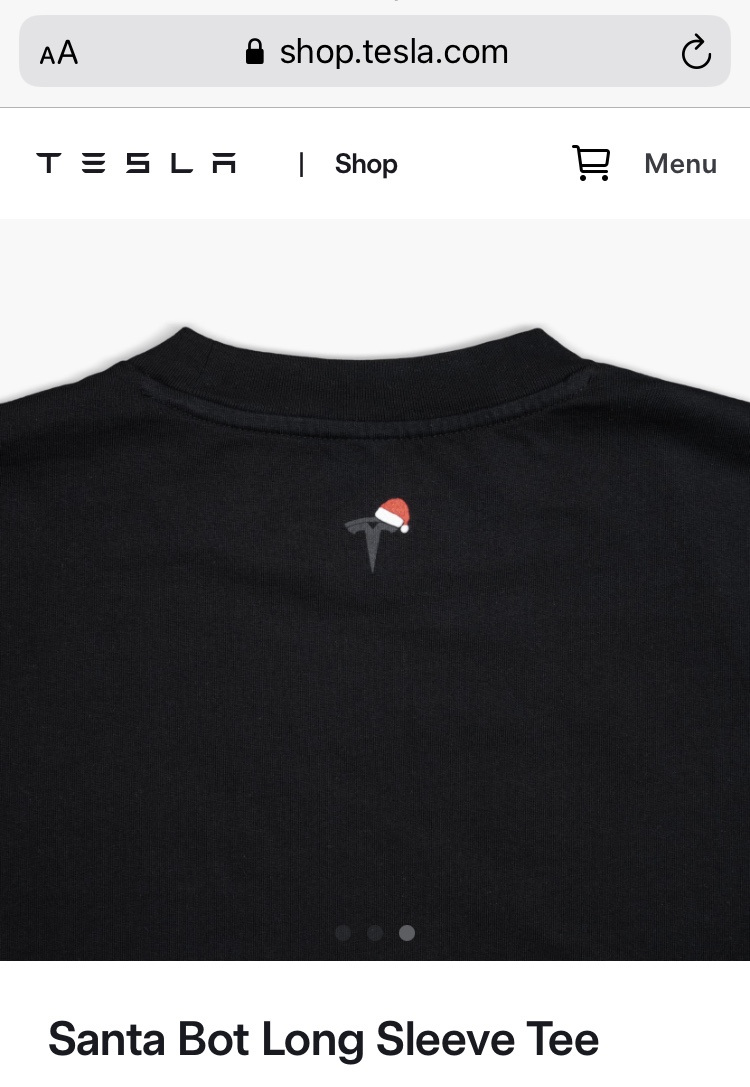Jump to second product image dot
Viewport: 750px width, 1087px height.
375,933
